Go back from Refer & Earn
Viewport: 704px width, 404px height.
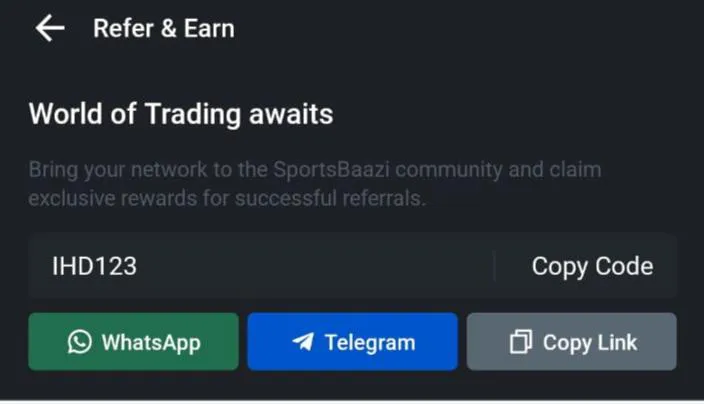49,29
